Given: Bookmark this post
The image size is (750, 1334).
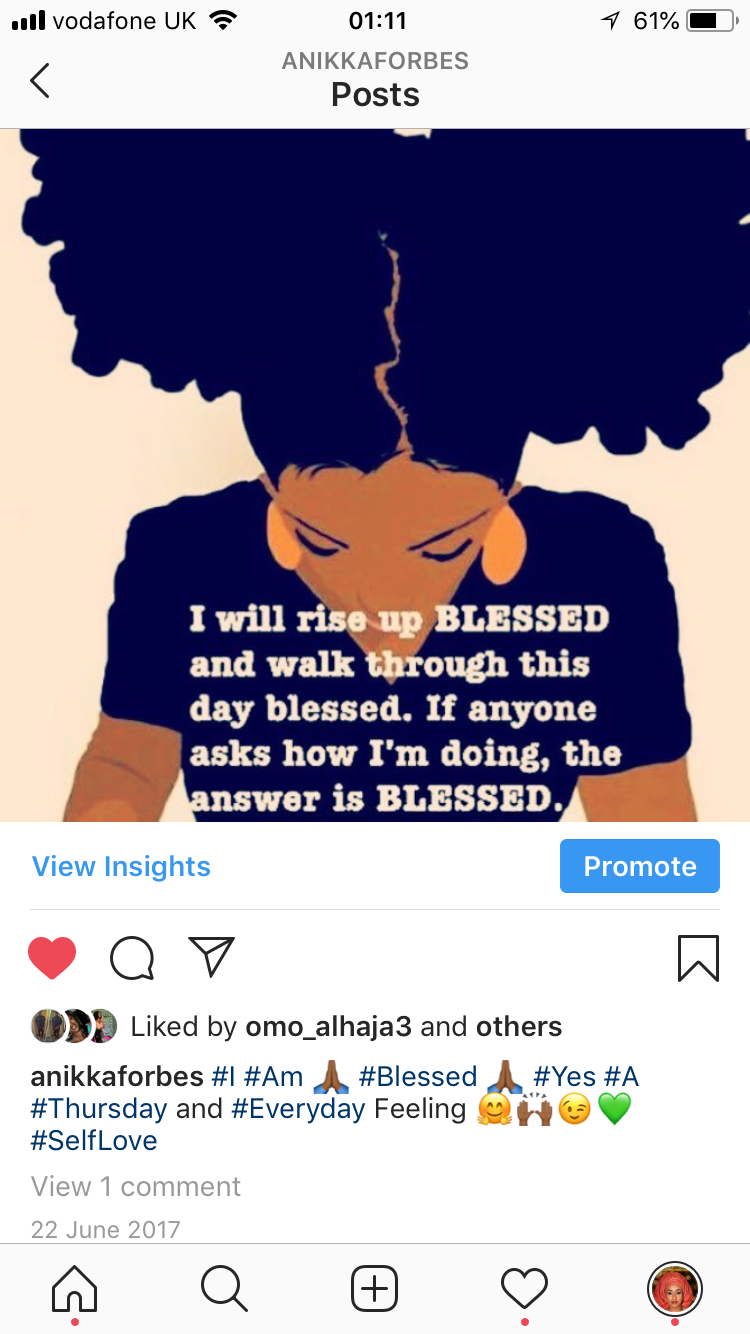Looking at the screenshot, I should click(x=698, y=958).
